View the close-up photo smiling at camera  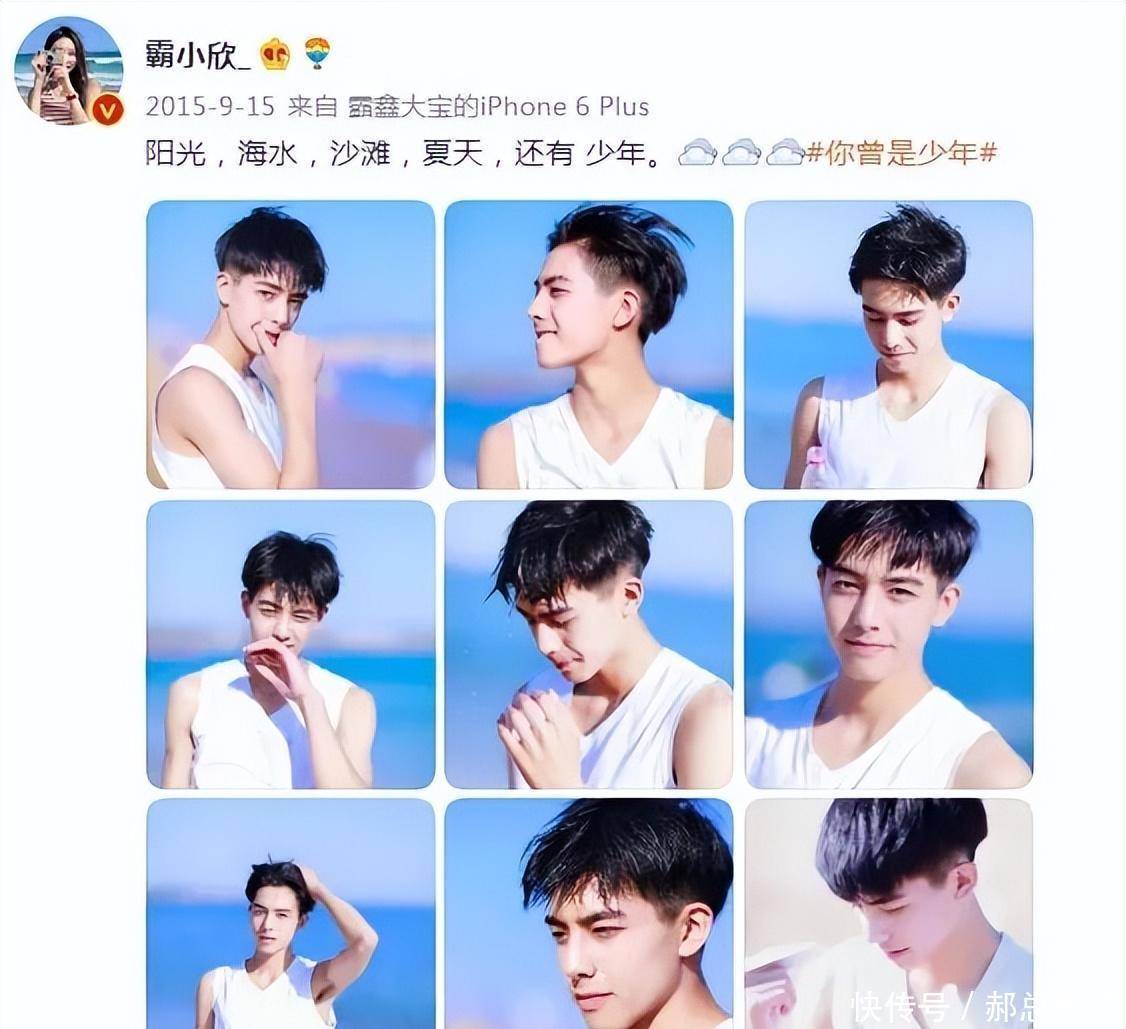click(888, 644)
